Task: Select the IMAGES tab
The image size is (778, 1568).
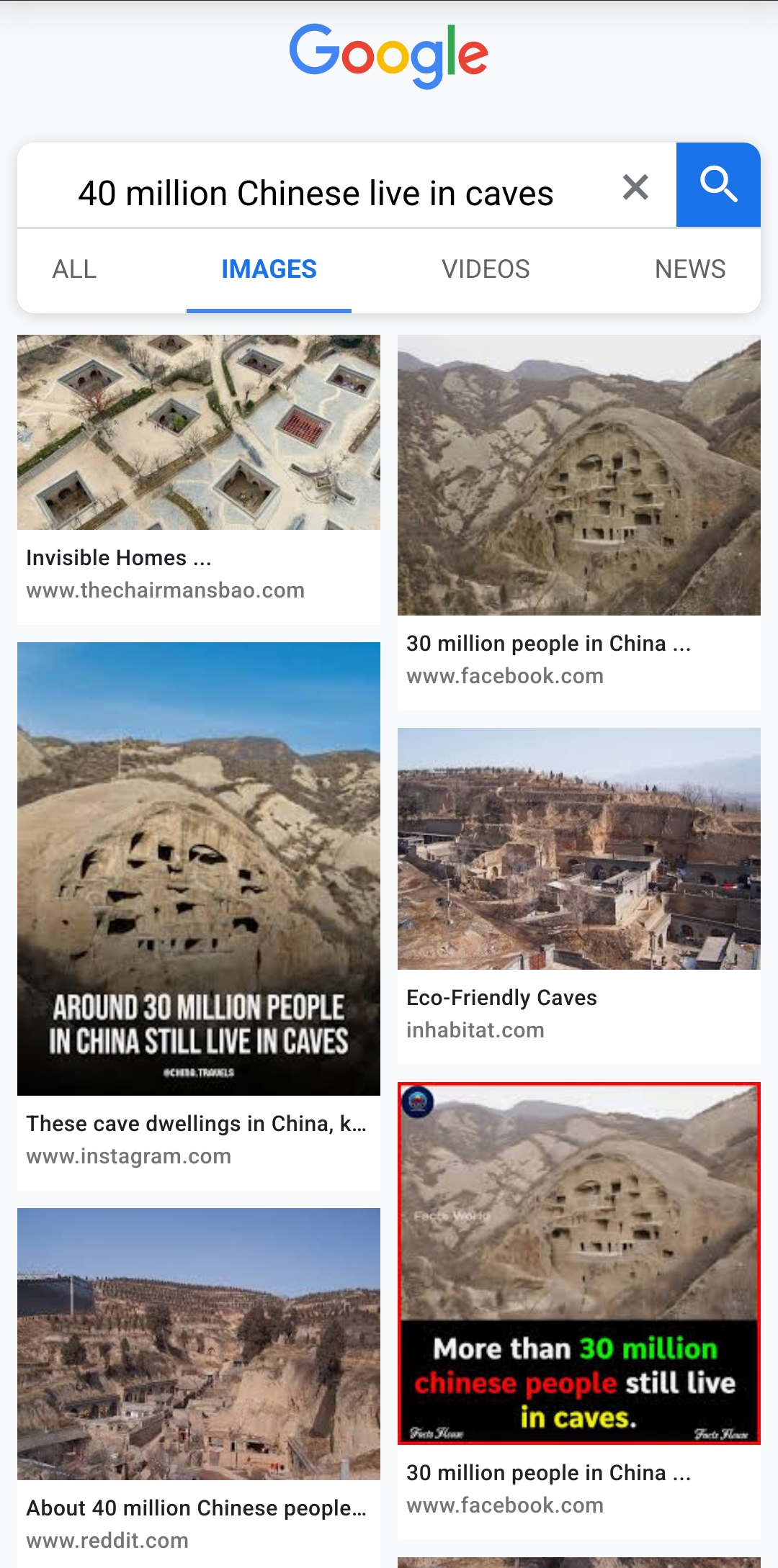Action: (x=269, y=269)
